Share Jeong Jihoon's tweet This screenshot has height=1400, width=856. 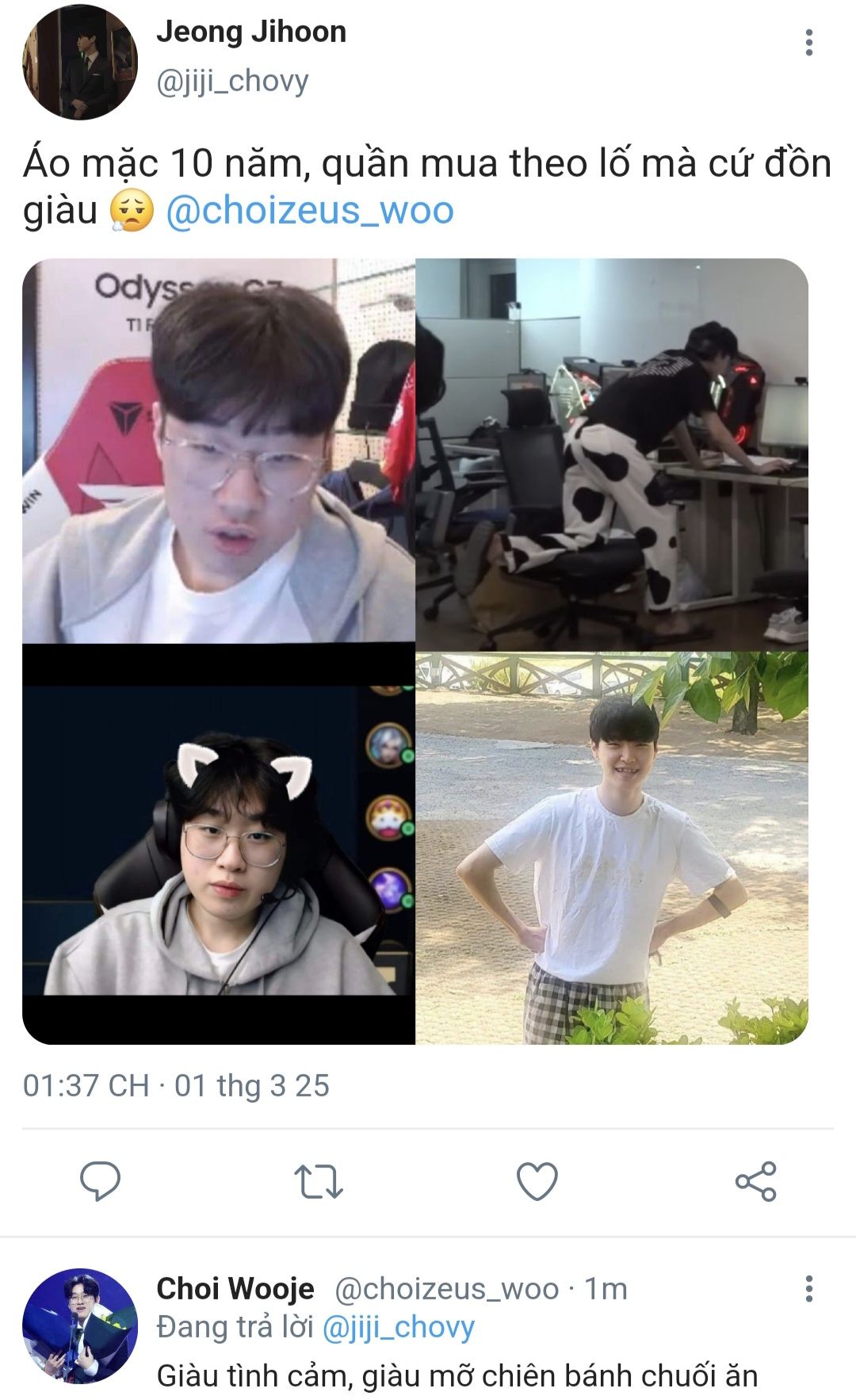click(x=755, y=1181)
